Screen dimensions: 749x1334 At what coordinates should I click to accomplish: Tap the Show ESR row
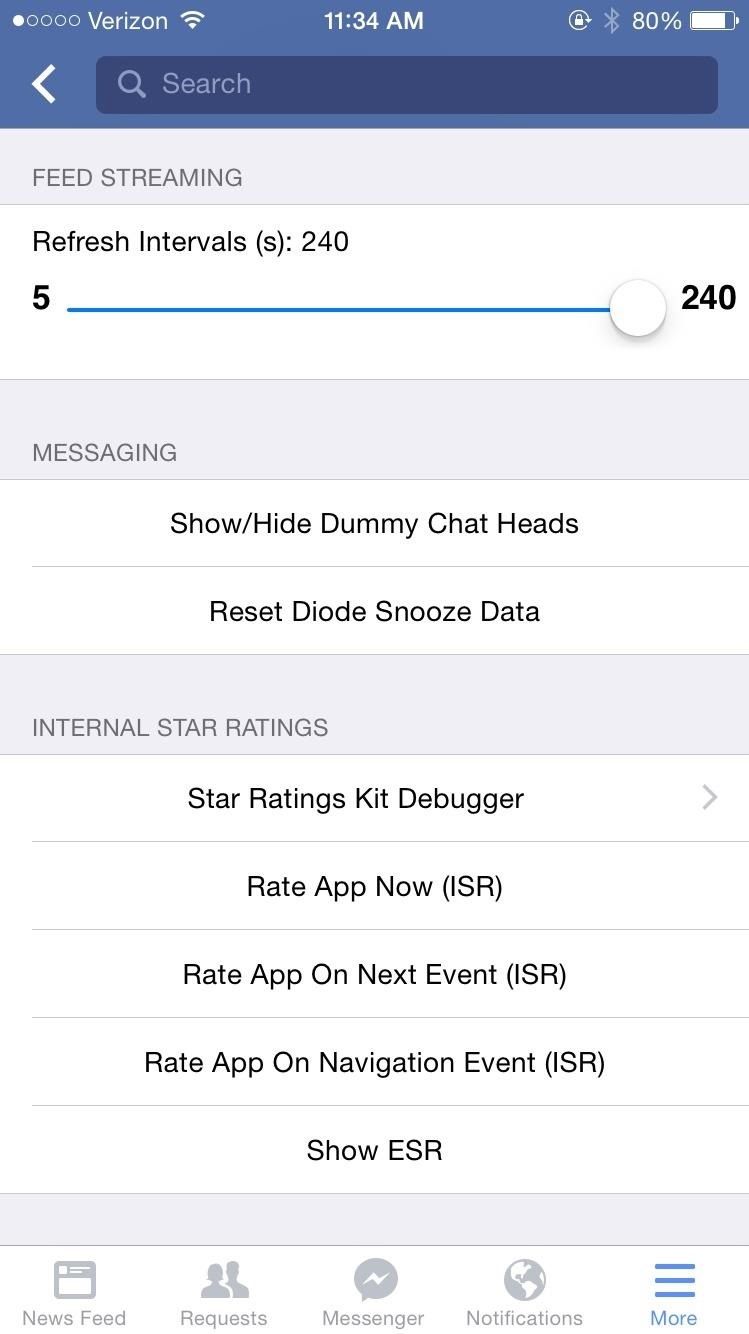(374, 1150)
